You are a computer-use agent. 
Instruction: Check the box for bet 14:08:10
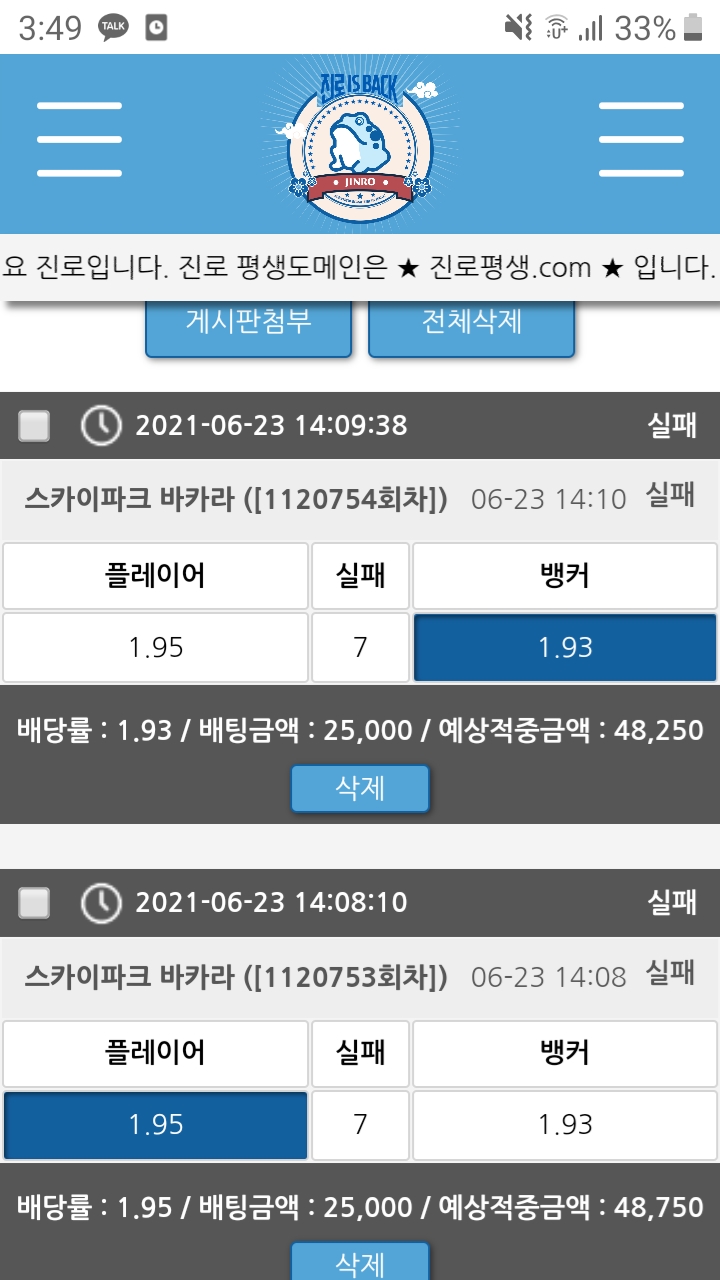point(35,903)
